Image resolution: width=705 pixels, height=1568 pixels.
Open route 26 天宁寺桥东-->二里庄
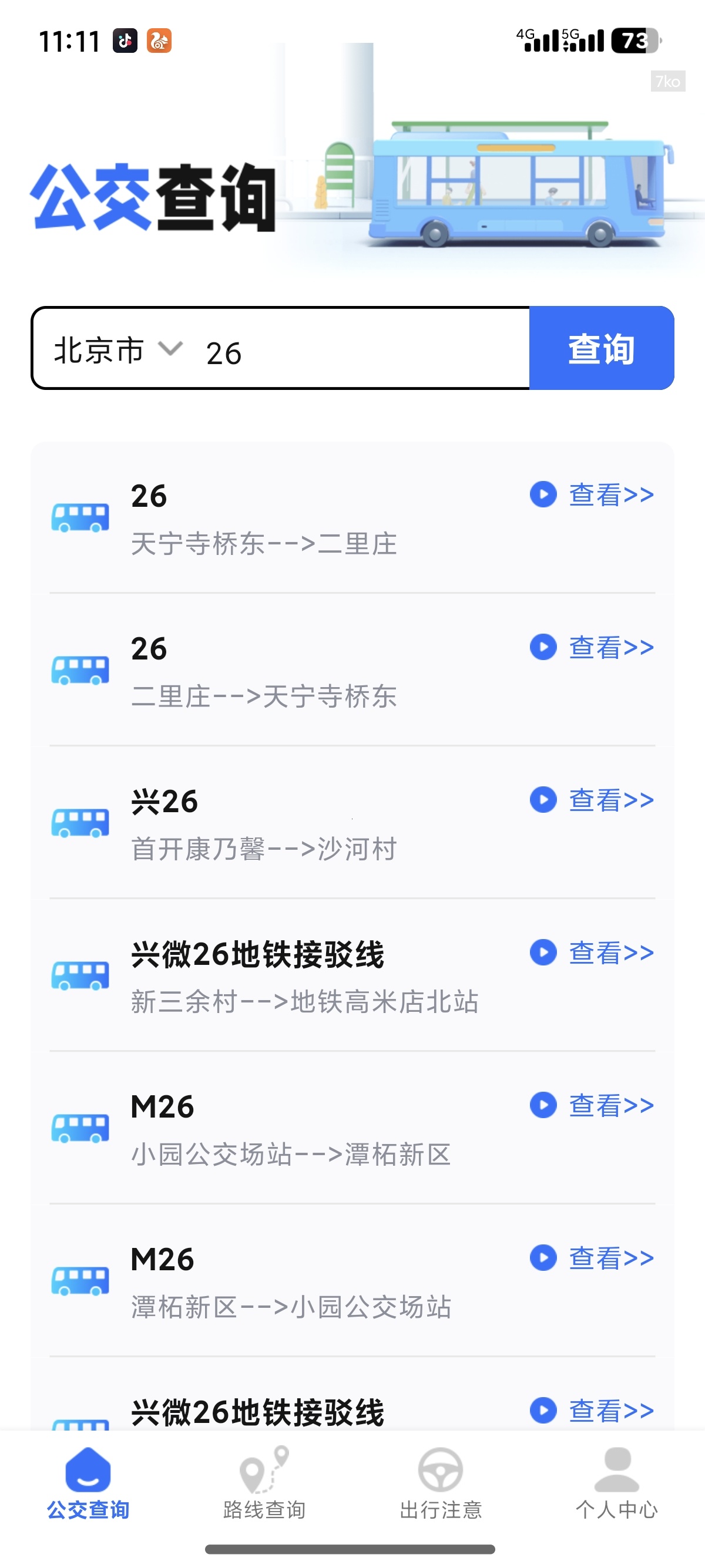(x=592, y=494)
